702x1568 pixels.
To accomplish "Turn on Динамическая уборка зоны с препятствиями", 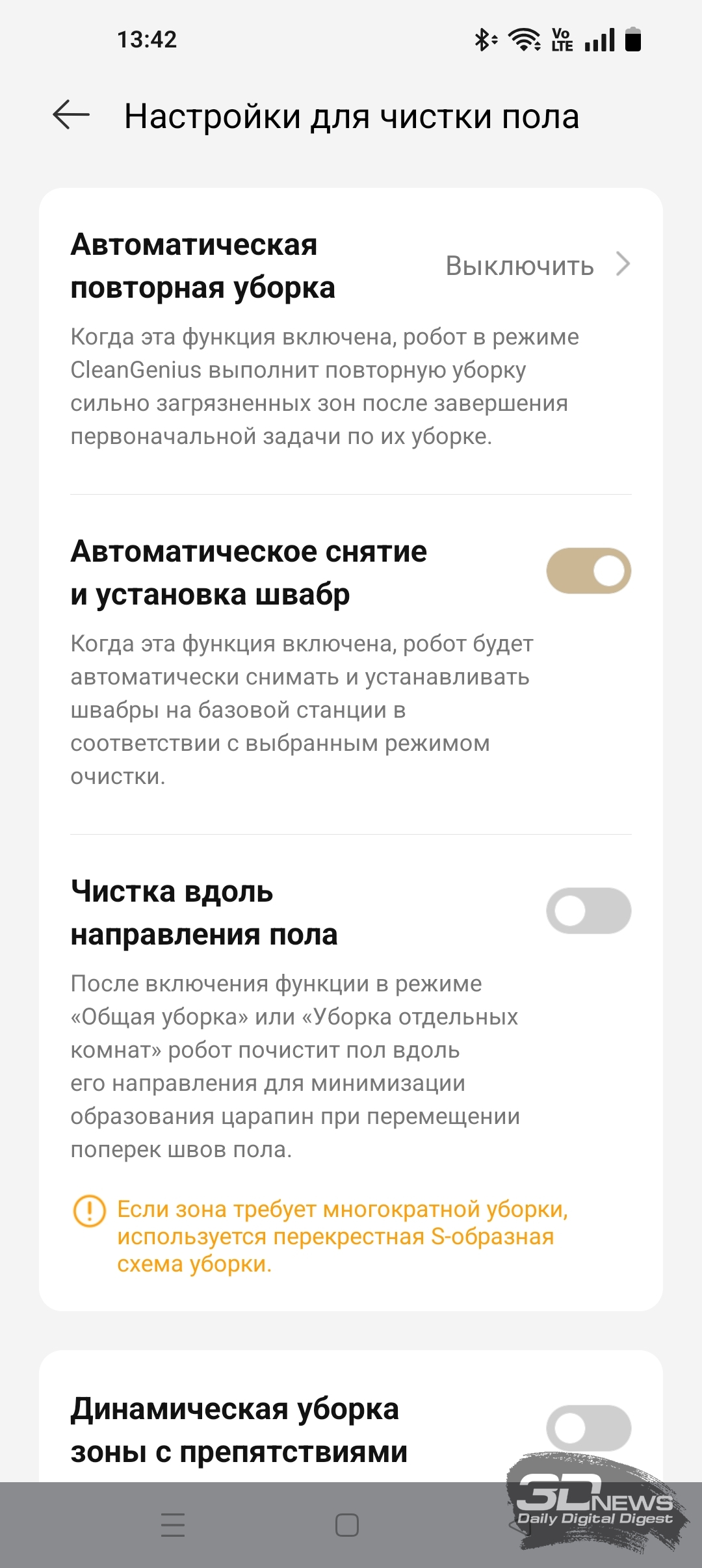I will 589,1428.
